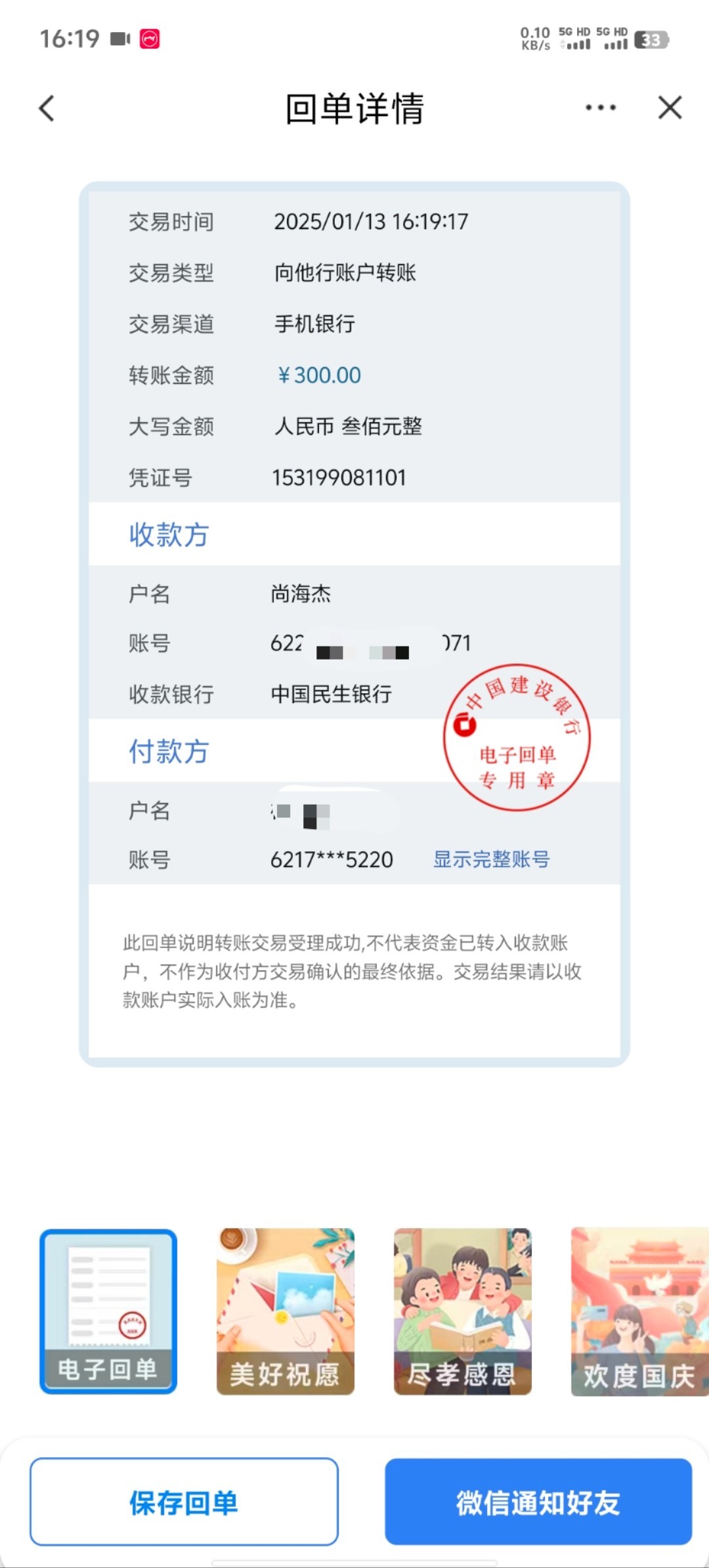
Task: Select the 电子回单 receipt template
Action: pyautogui.click(x=108, y=1311)
